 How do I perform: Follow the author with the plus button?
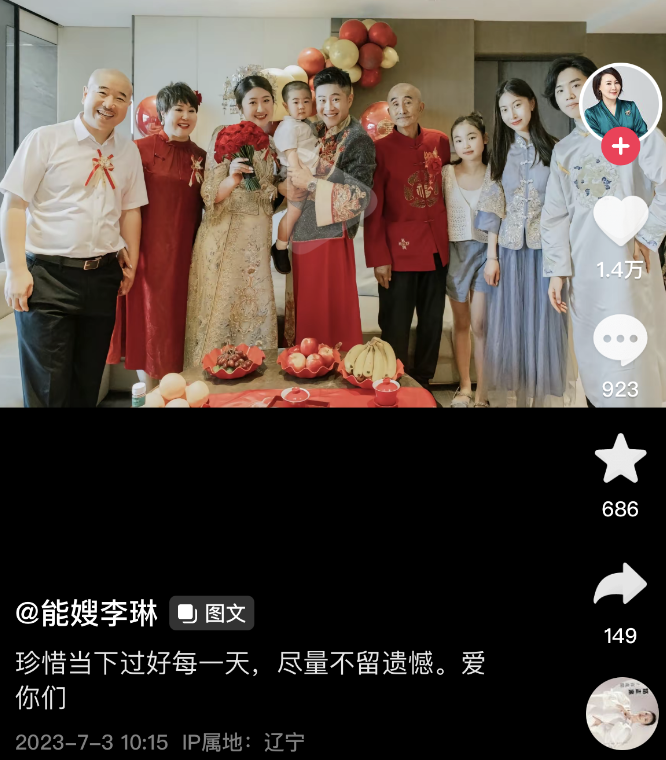coord(620,148)
